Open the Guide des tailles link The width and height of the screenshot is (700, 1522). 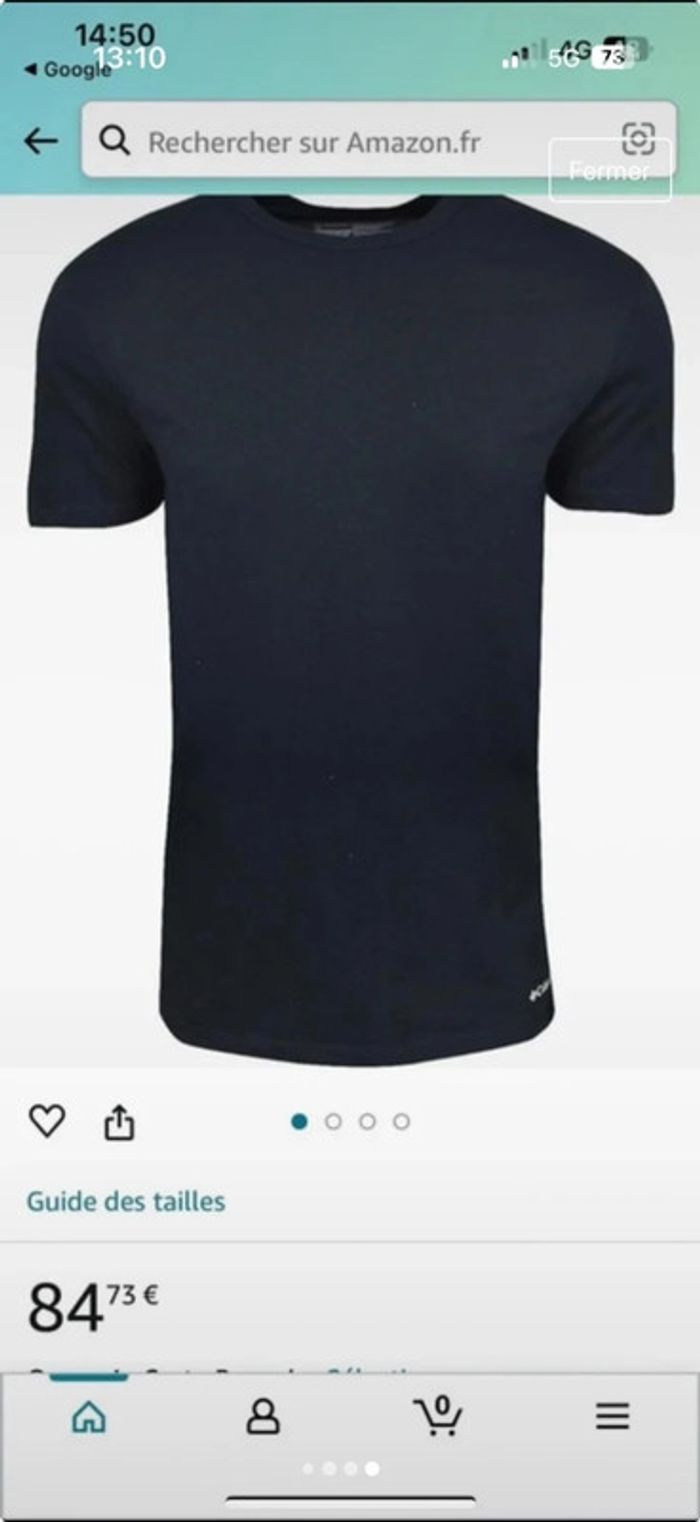coord(126,1201)
